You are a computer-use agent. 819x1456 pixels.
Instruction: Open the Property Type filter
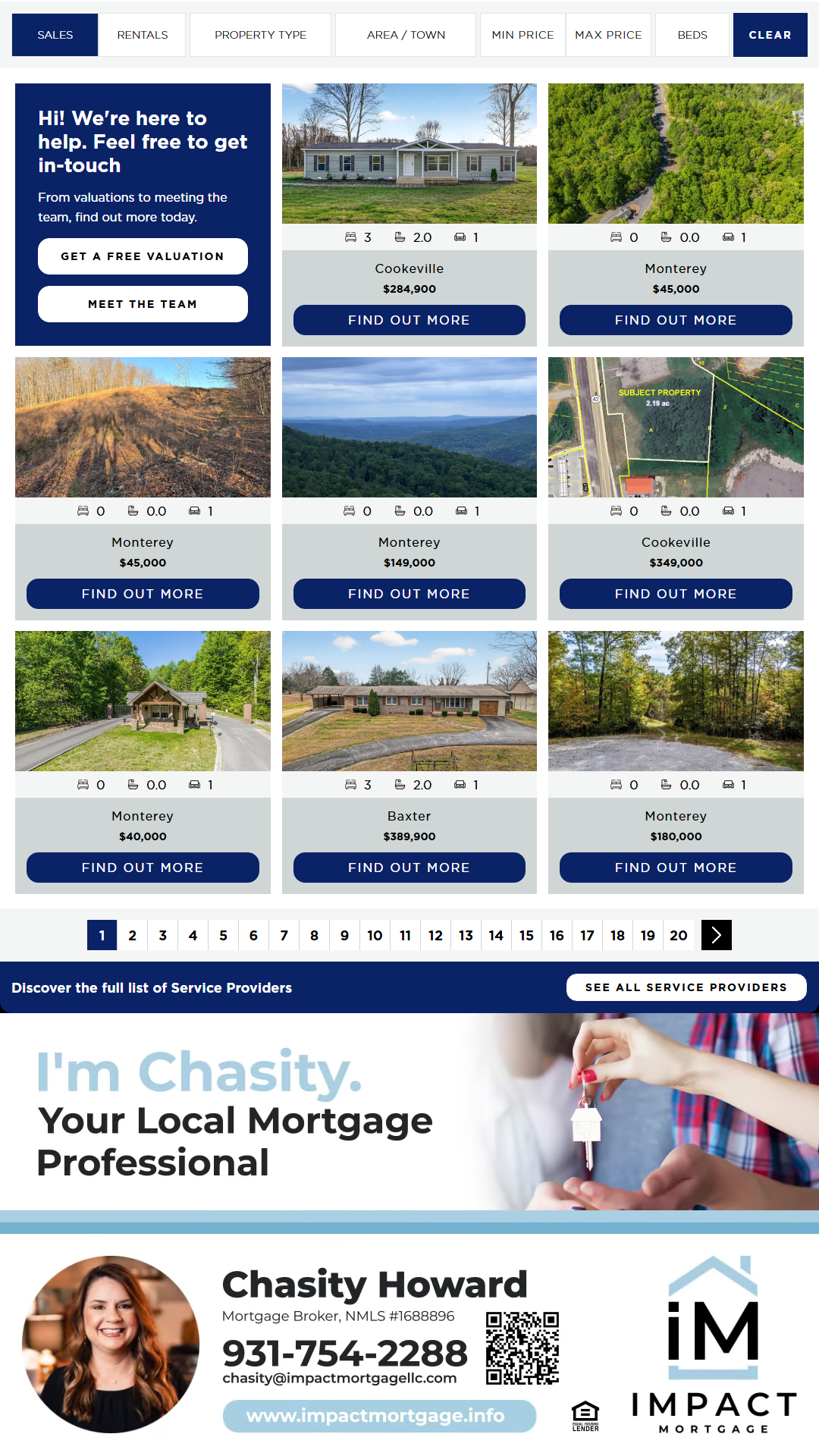coord(260,35)
